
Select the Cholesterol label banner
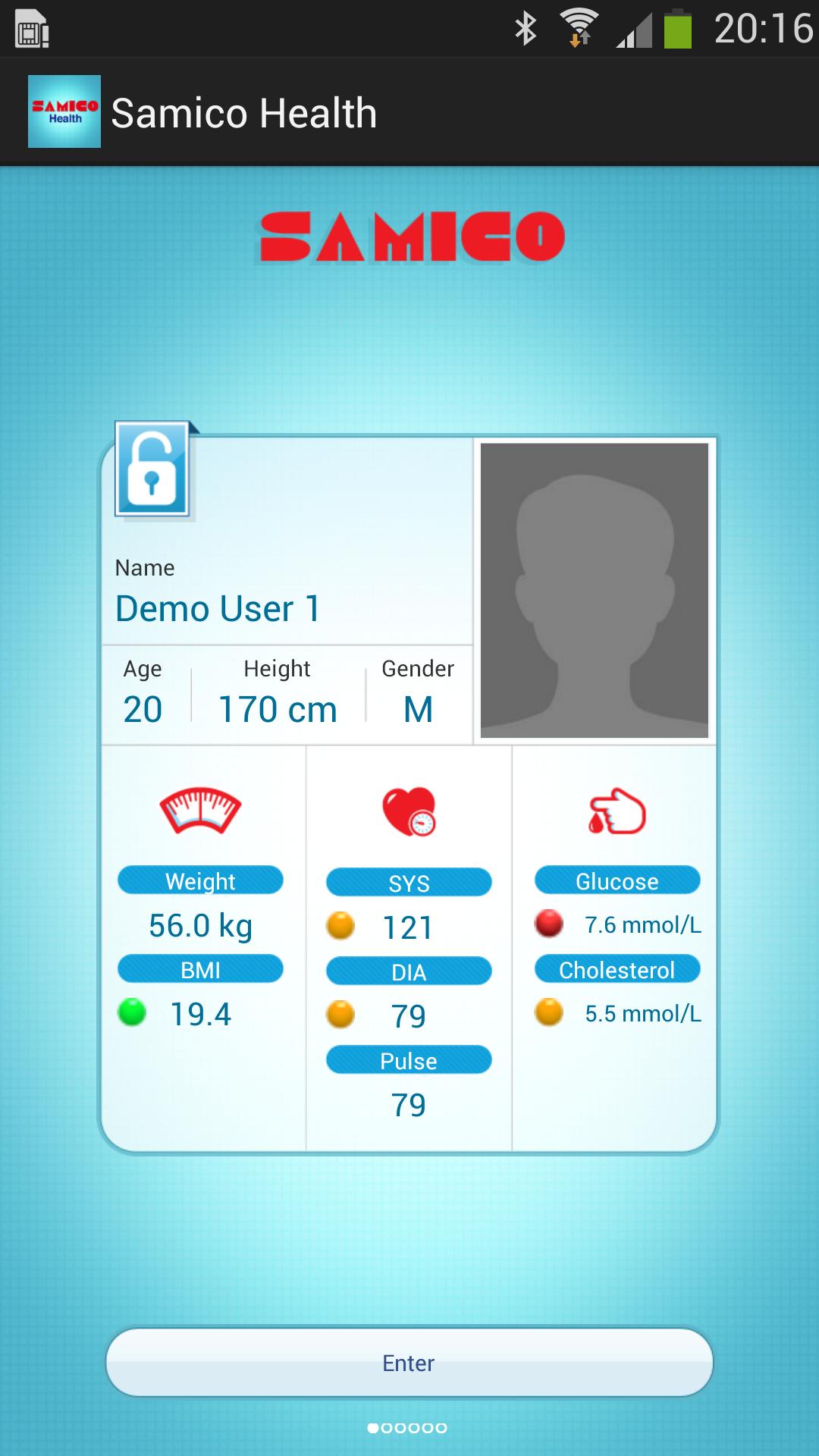click(617, 969)
